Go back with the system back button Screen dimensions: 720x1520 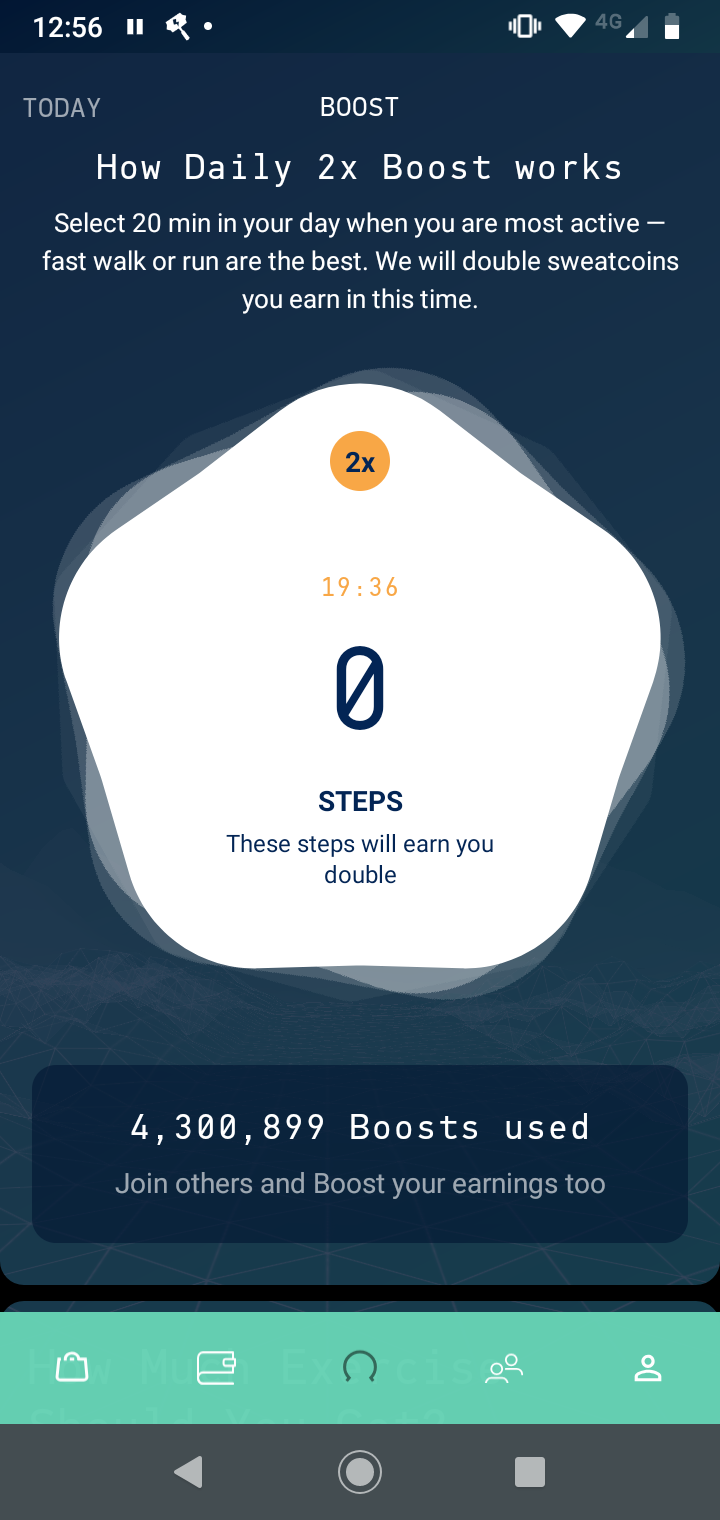188,1471
